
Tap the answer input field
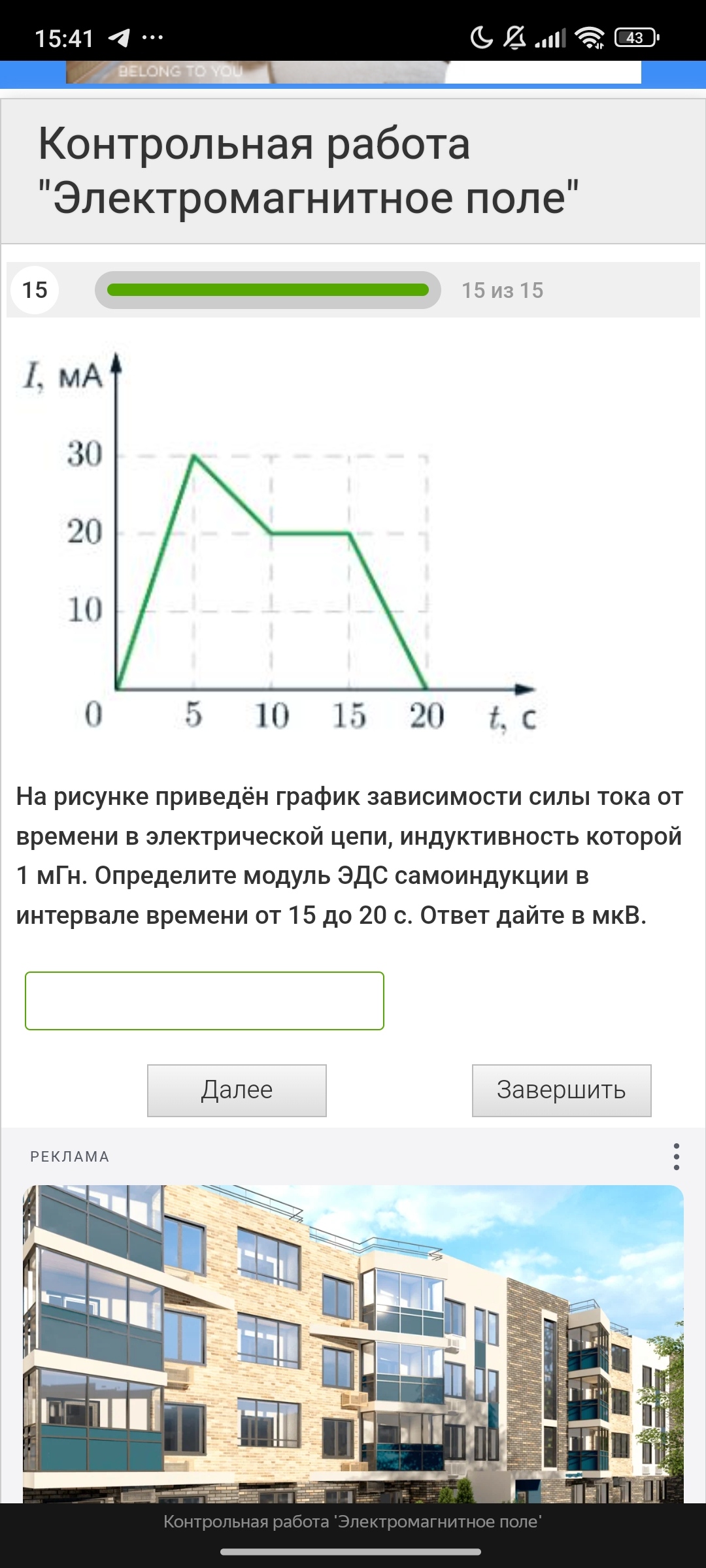pos(205,1001)
